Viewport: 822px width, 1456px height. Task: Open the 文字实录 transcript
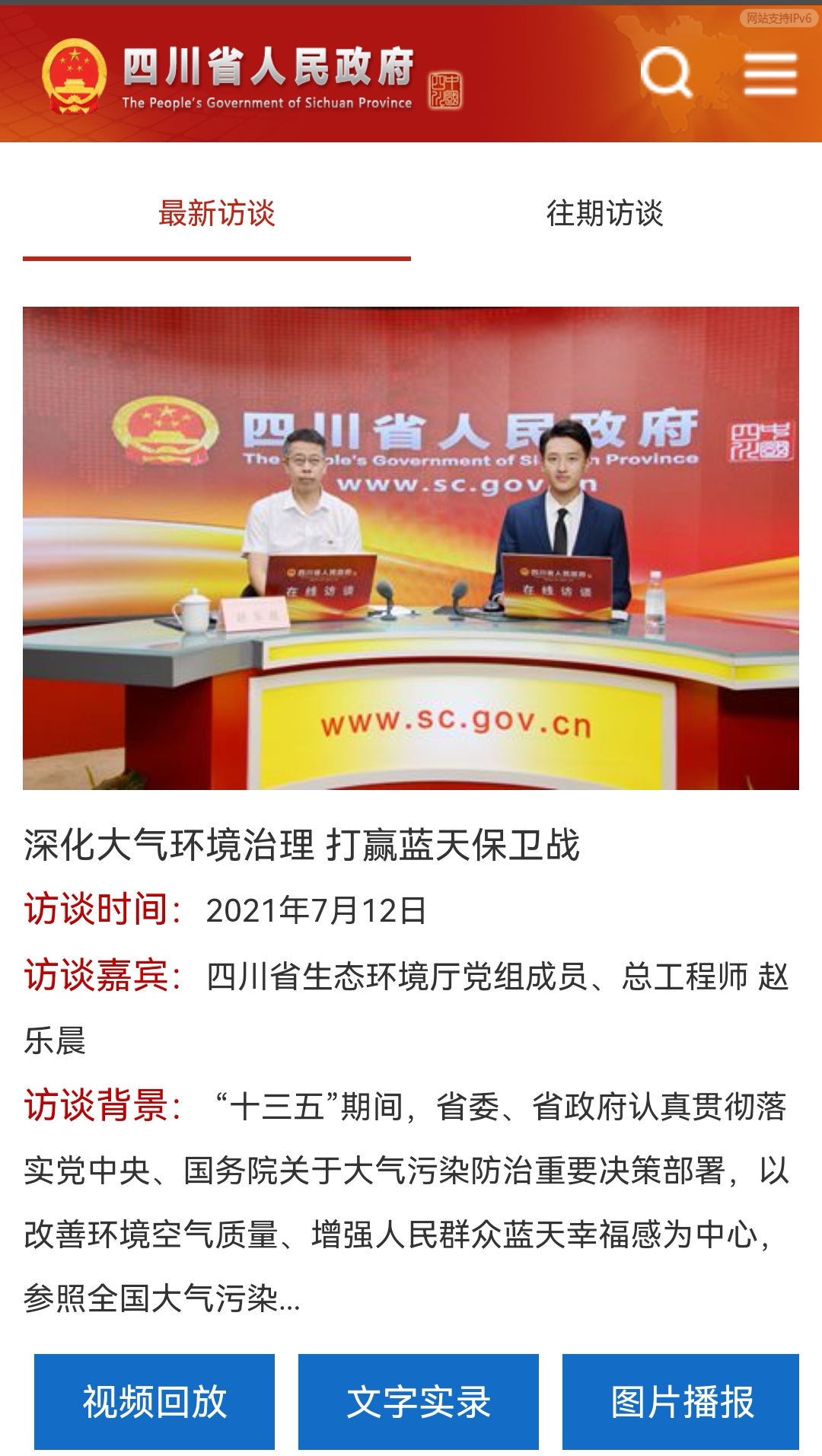click(x=418, y=1401)
